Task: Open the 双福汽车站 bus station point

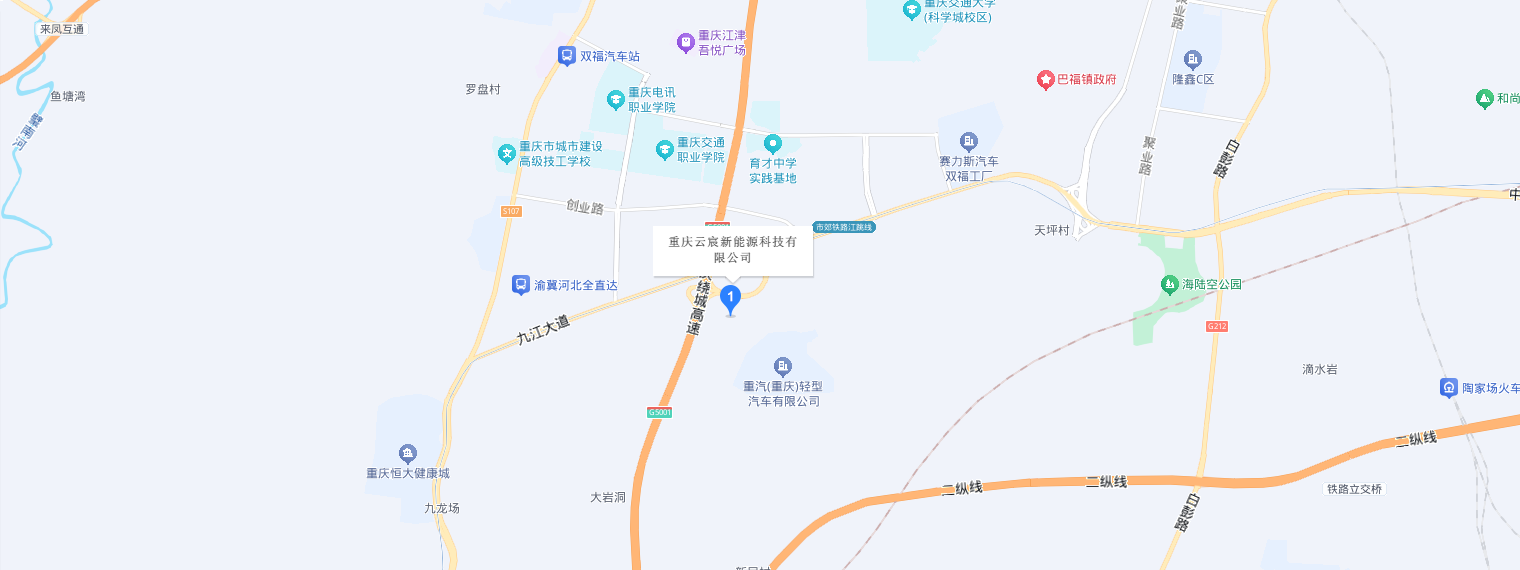Action: click(x=567, y=56)
